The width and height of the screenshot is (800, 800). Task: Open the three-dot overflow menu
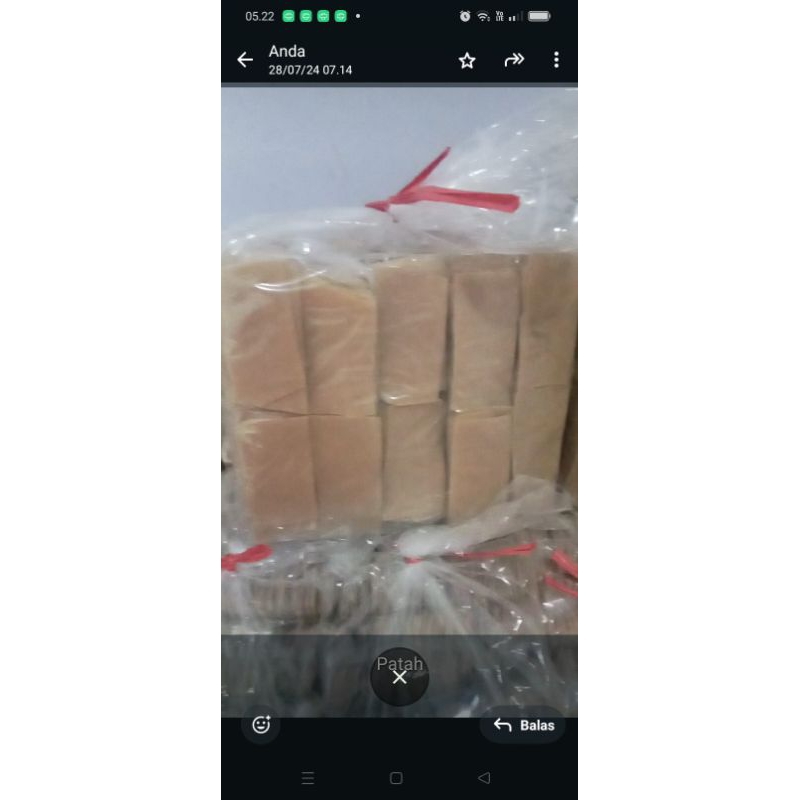(556, 60)
